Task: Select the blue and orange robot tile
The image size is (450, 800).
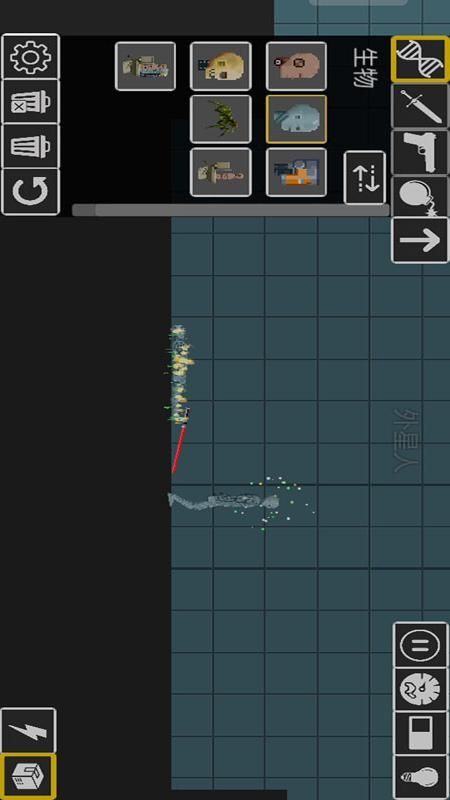Action: [296, 172]
